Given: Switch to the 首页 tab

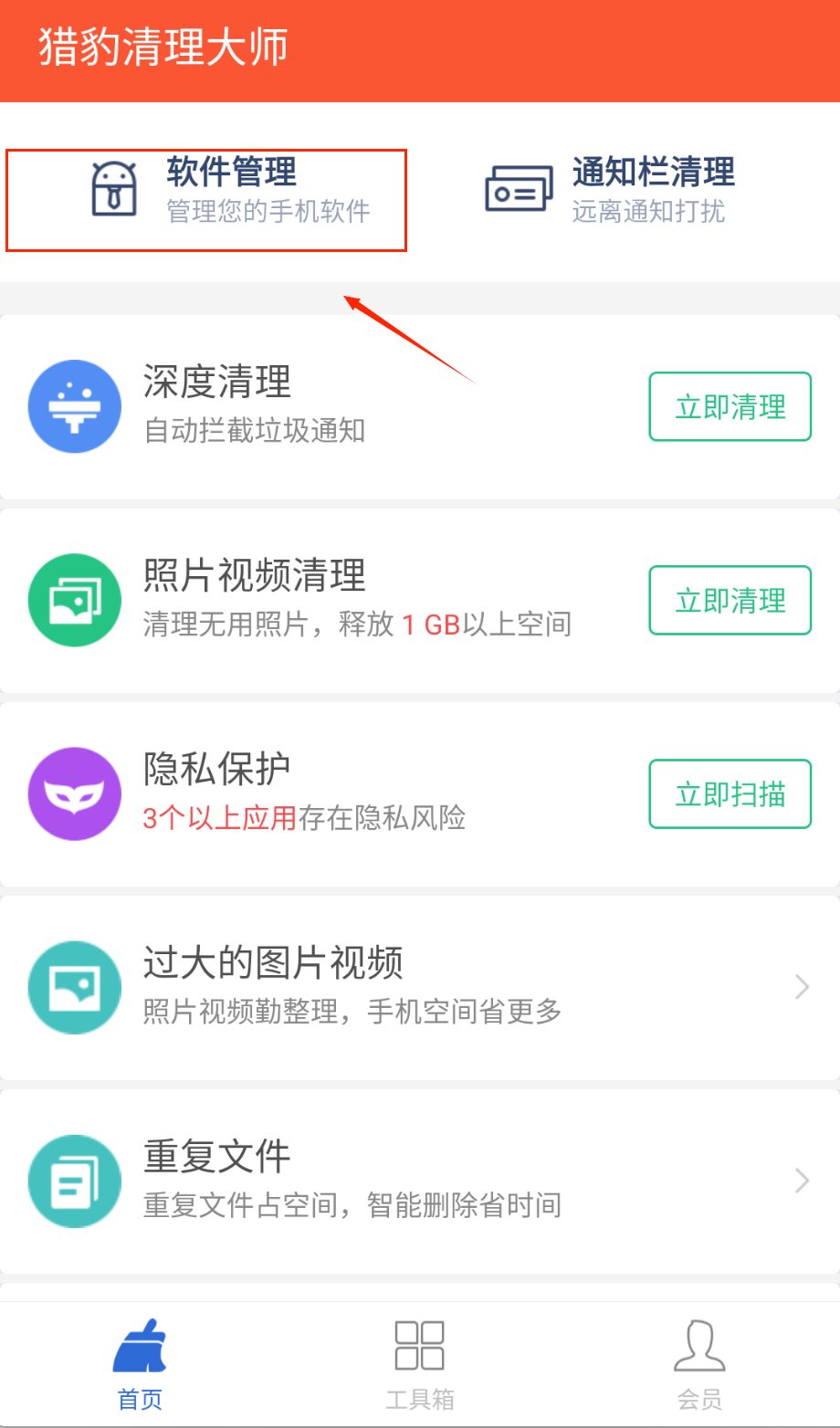Looking at the screenshot, I should [140, 1364].
